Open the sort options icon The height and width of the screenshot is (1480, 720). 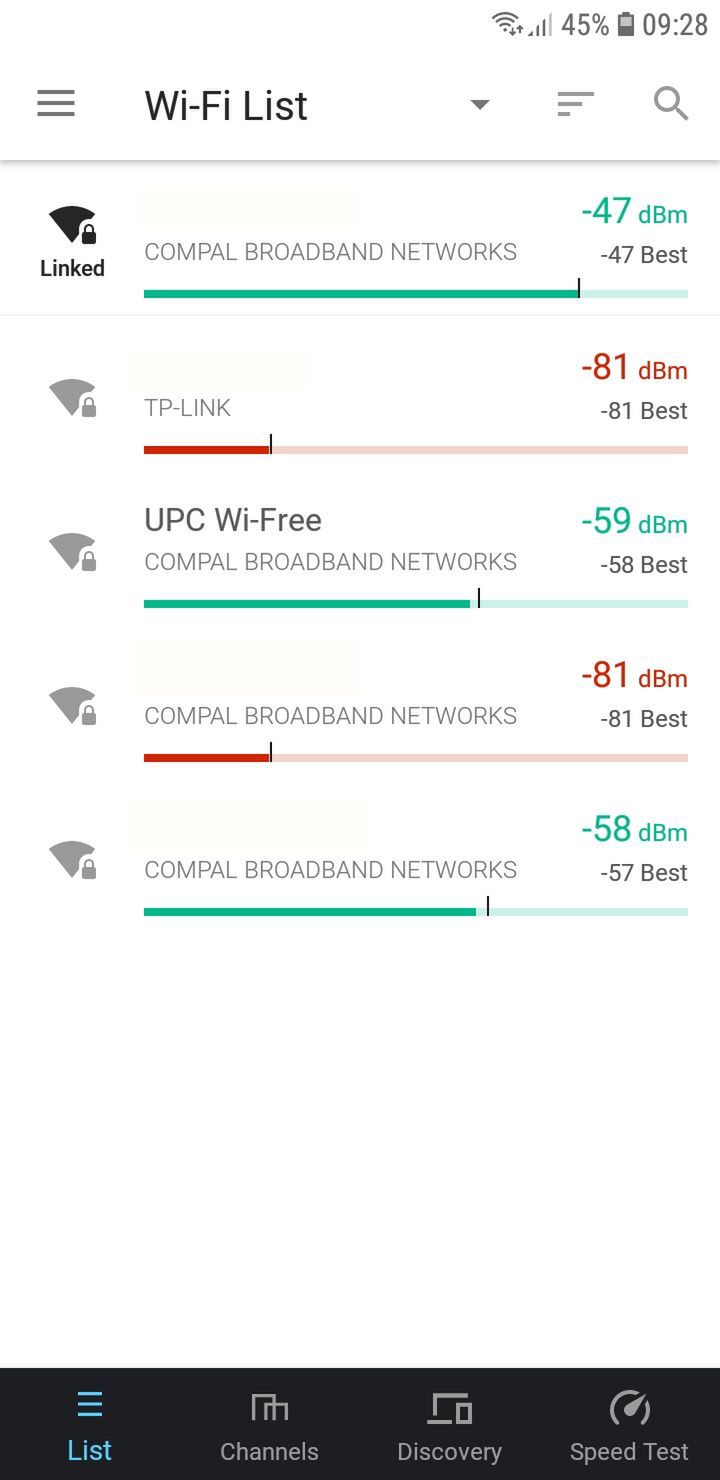pyautogui.click(x=575, y=104)
